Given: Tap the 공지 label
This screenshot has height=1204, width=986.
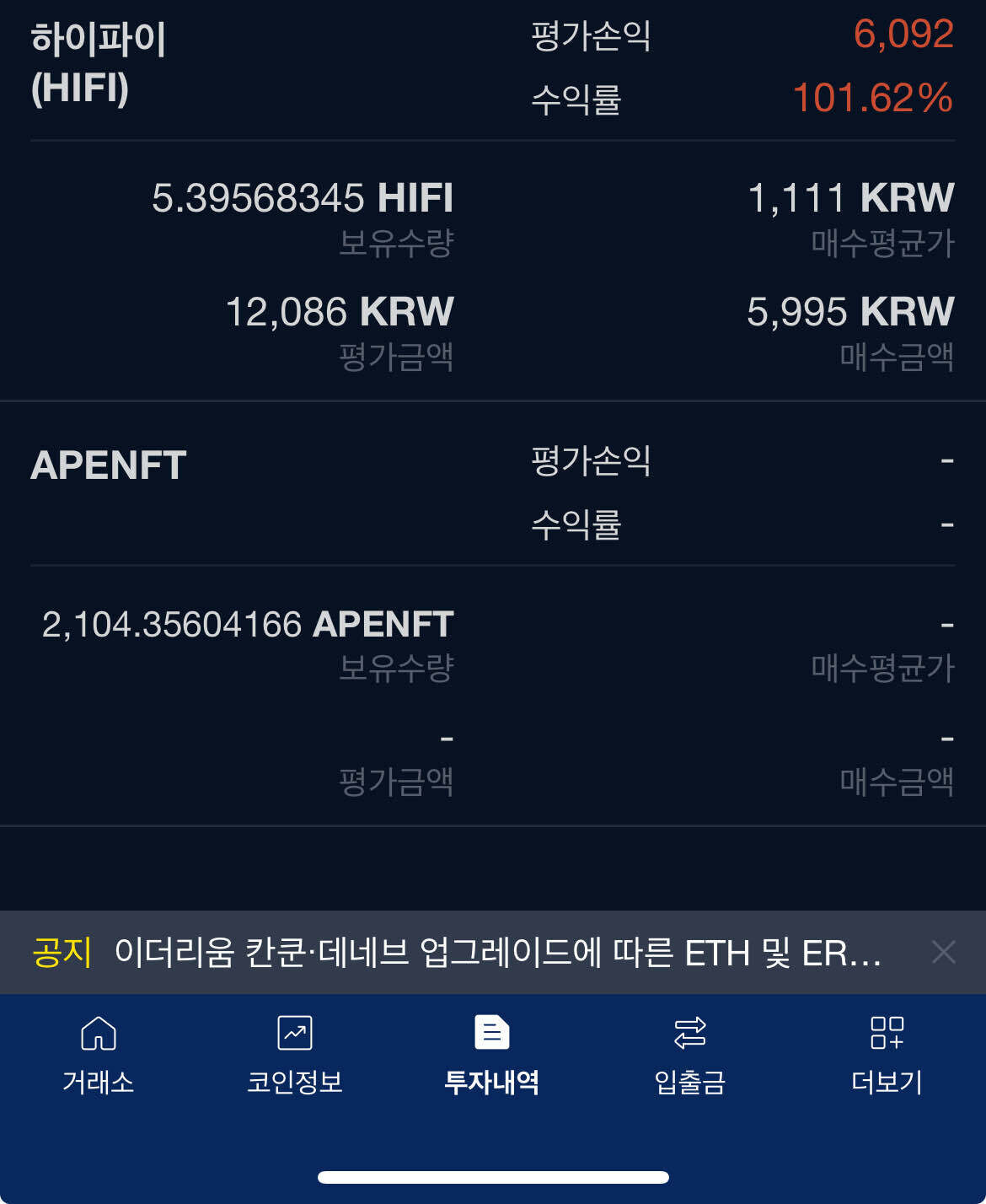Looking at the screenshot, I should [60, 952].
